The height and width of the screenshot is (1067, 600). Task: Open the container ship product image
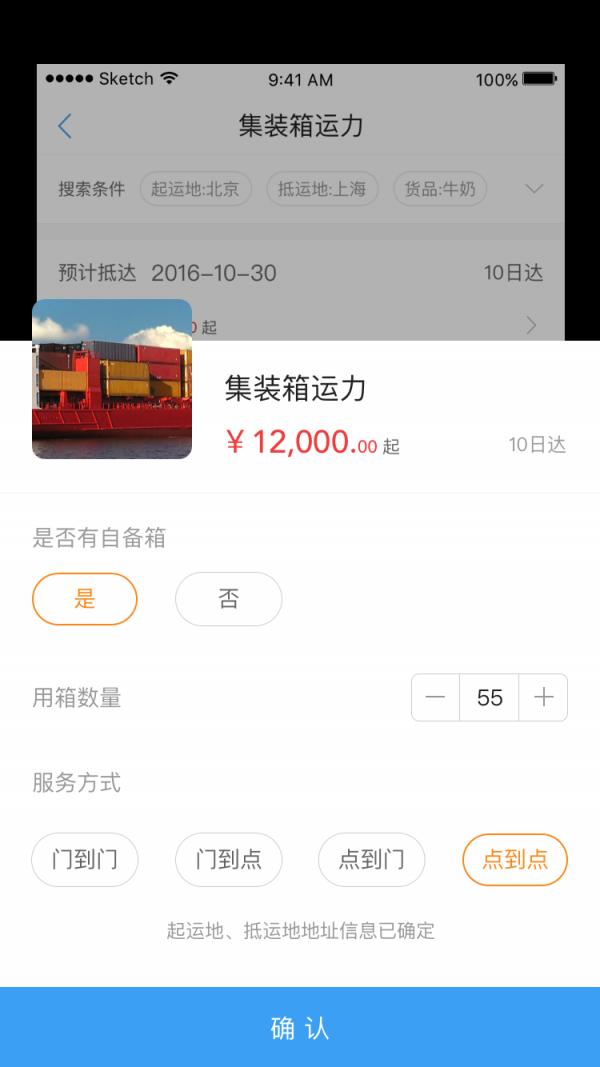(112, 379)
